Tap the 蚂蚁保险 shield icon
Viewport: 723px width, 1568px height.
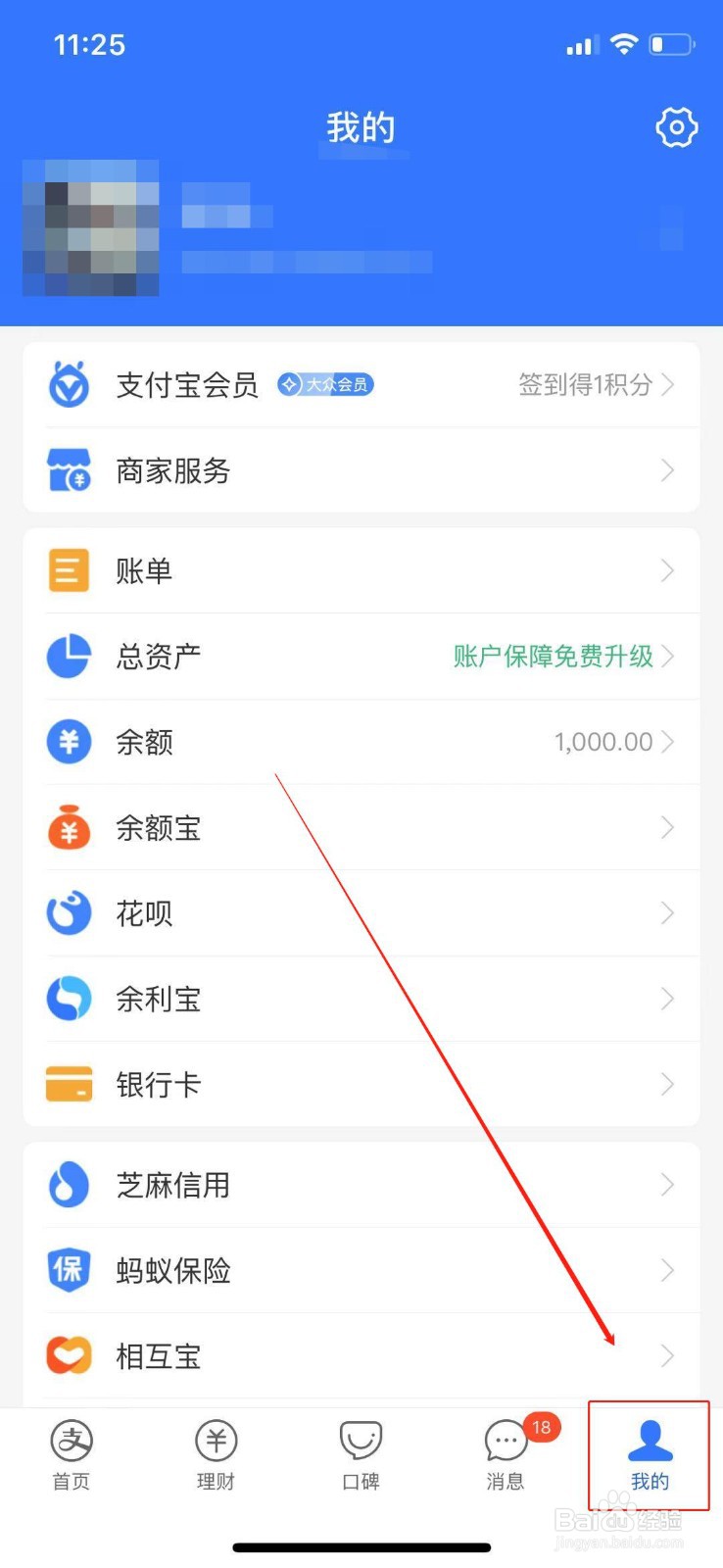click(x=68, y=1270)
